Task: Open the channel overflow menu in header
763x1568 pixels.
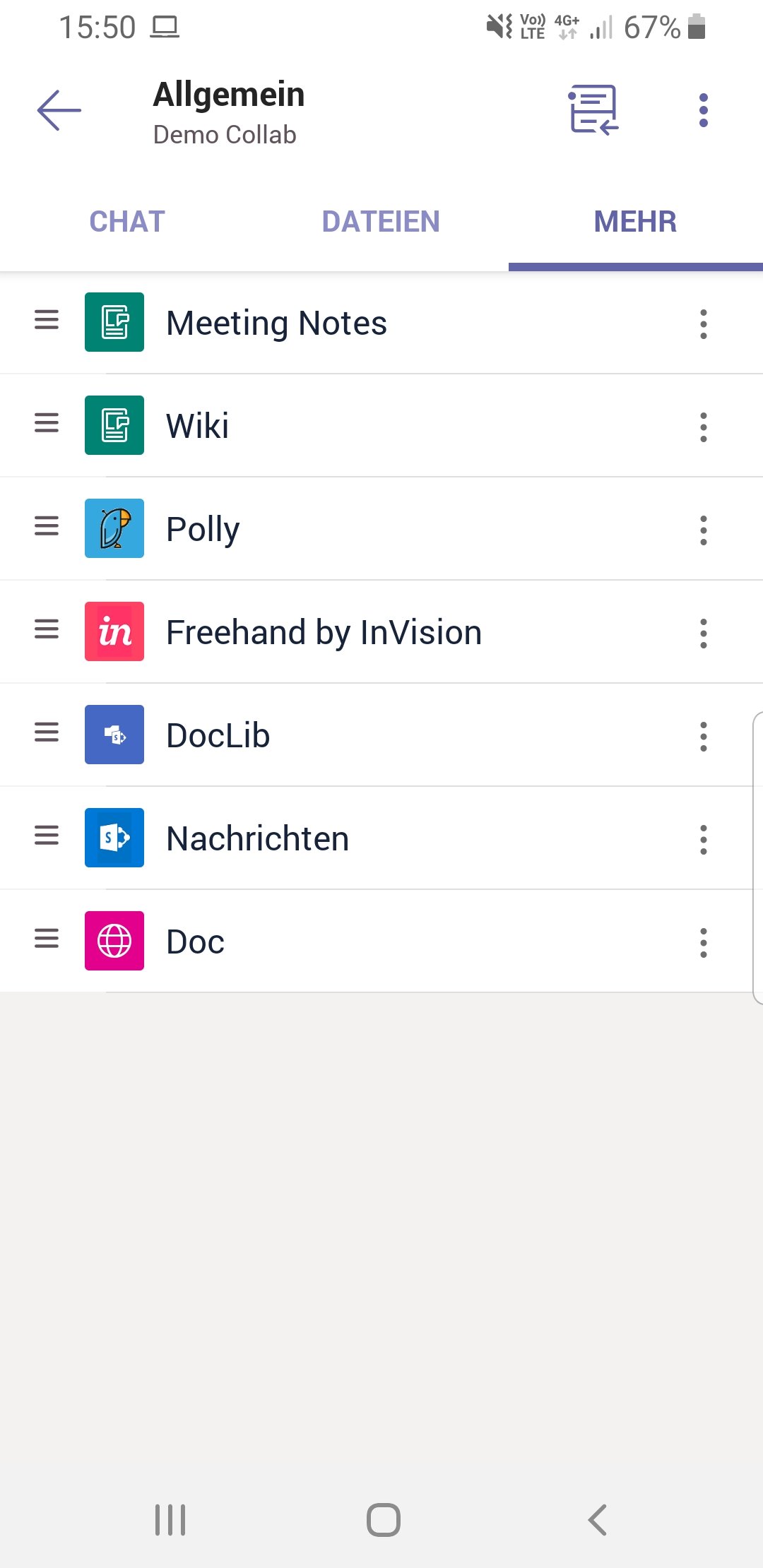Action: click(703, 110)
